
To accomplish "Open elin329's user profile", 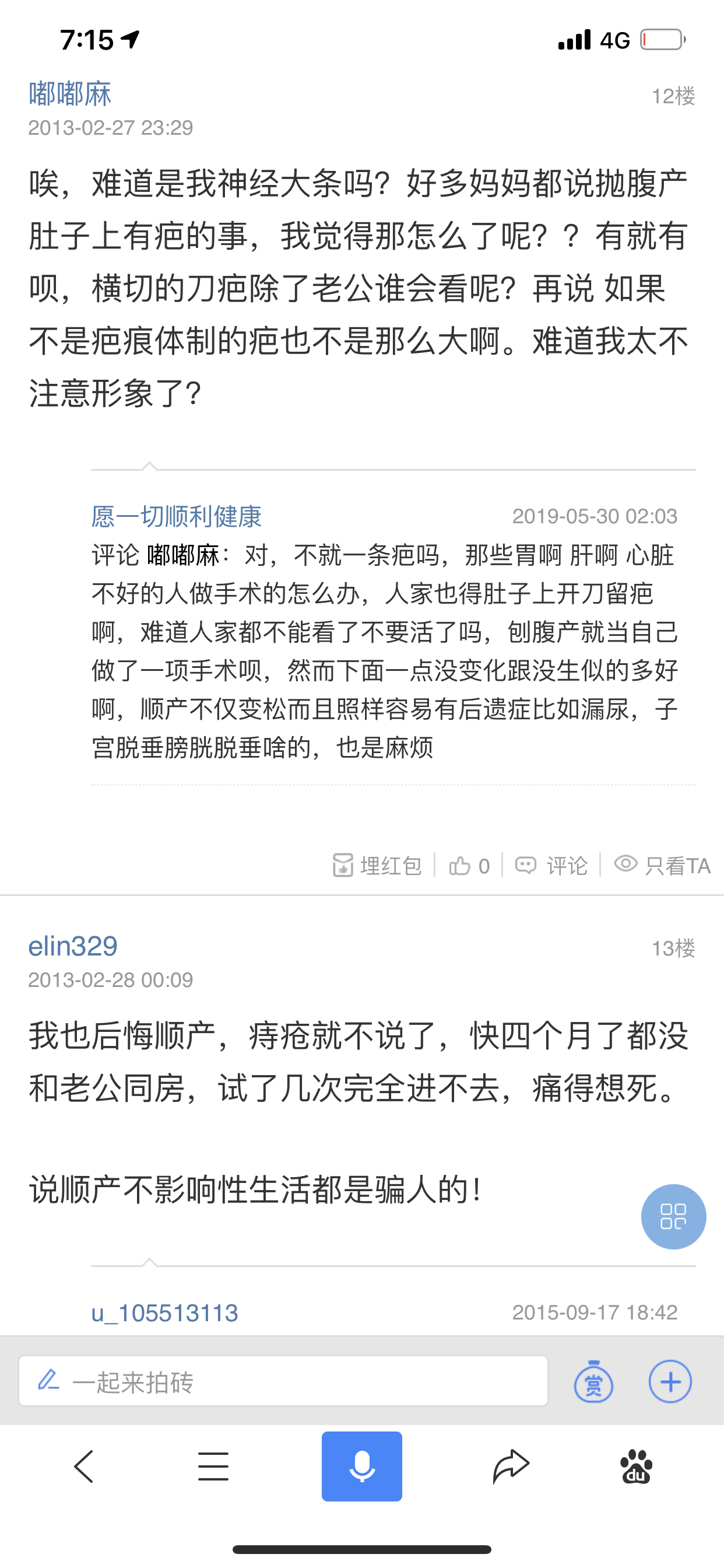I will (x=73, y=946).
